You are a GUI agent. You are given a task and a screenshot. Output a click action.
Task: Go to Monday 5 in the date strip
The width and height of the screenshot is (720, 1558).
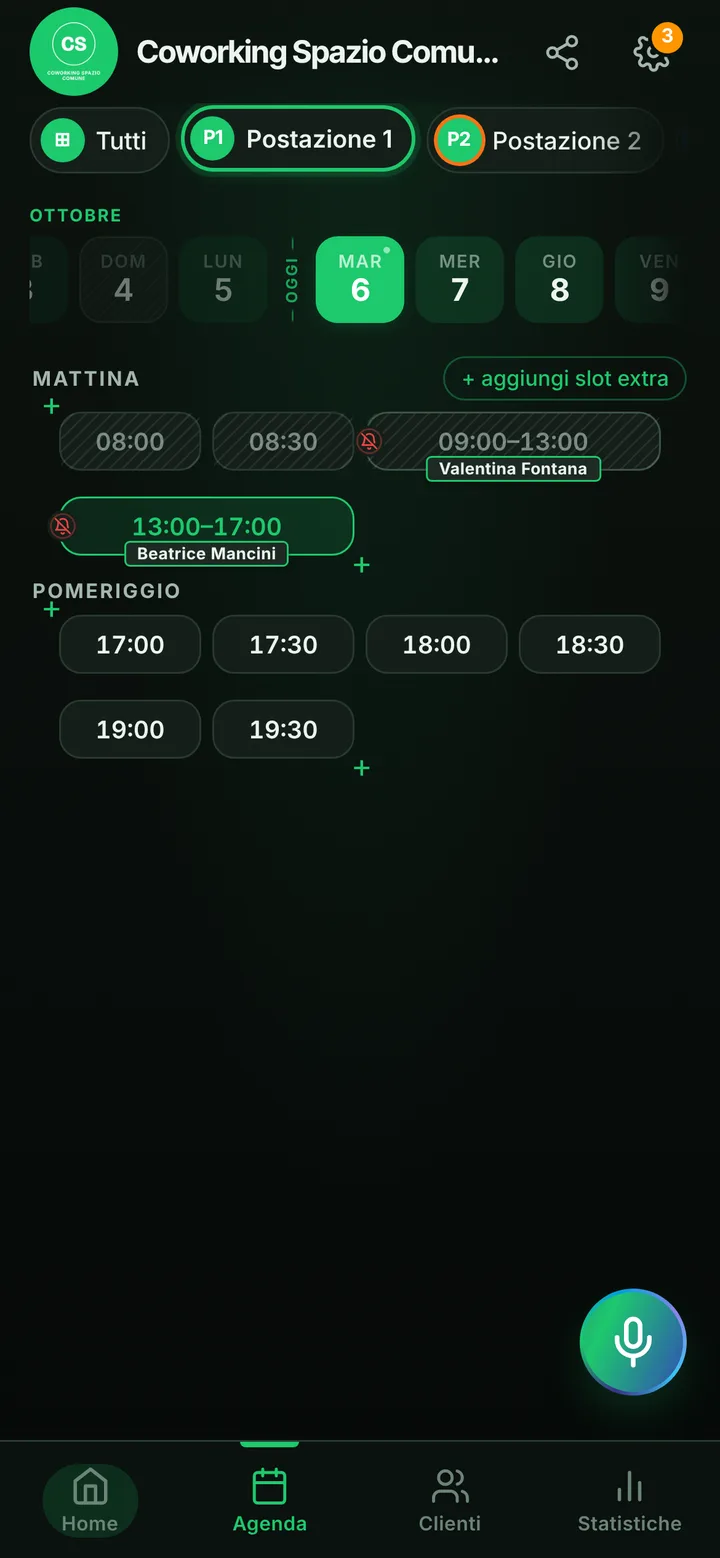(223, 279)
